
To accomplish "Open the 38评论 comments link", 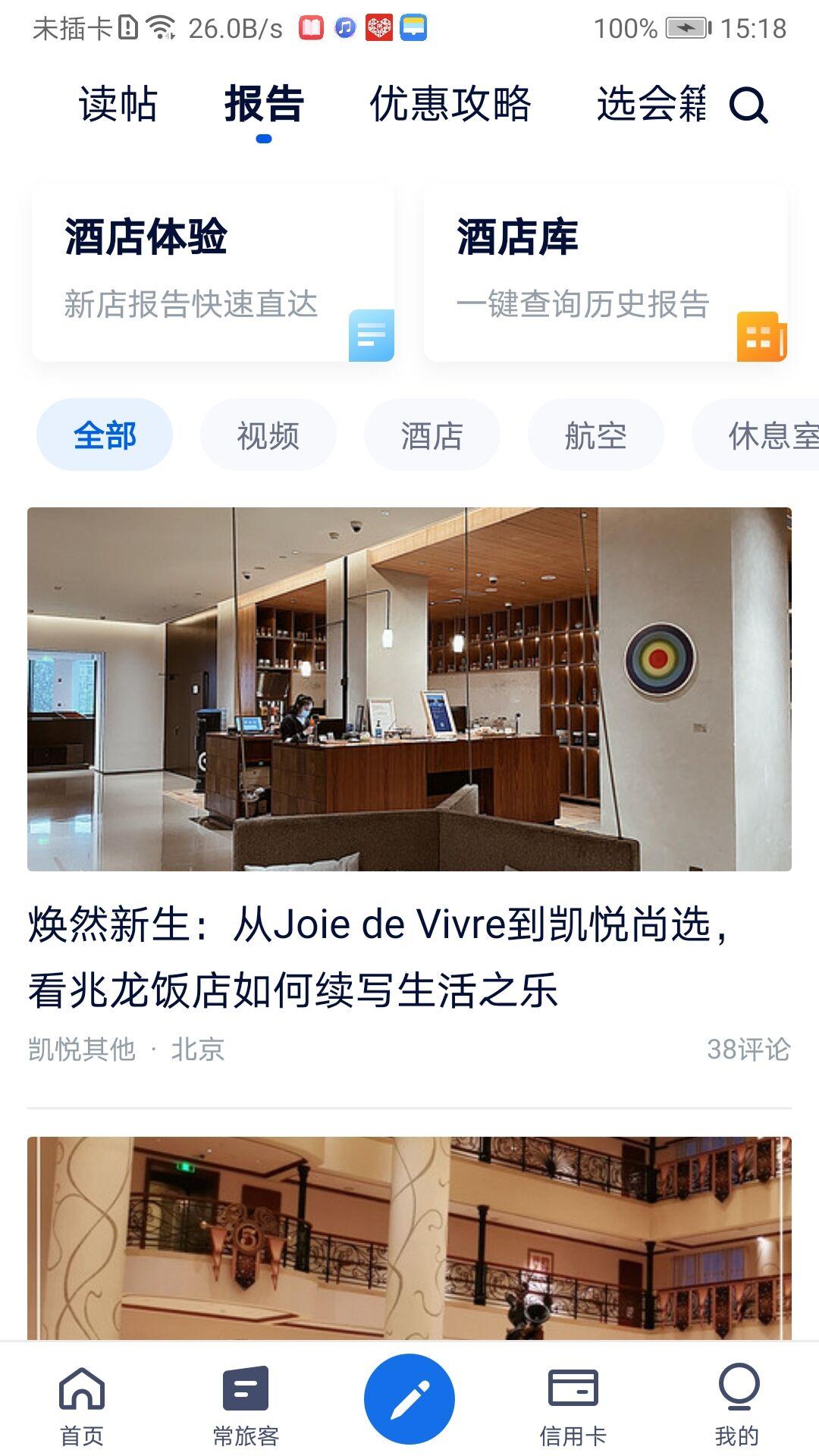I will (x=747, y=1049).
